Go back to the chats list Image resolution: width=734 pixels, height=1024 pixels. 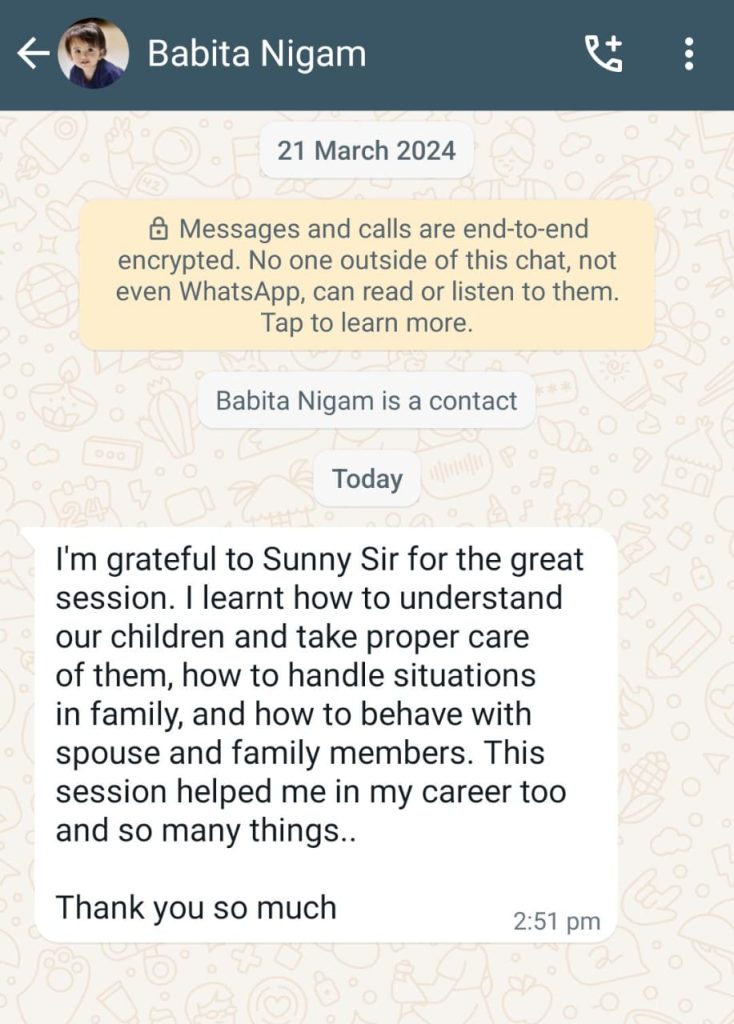pyautogui.click(x=33, y=54)
